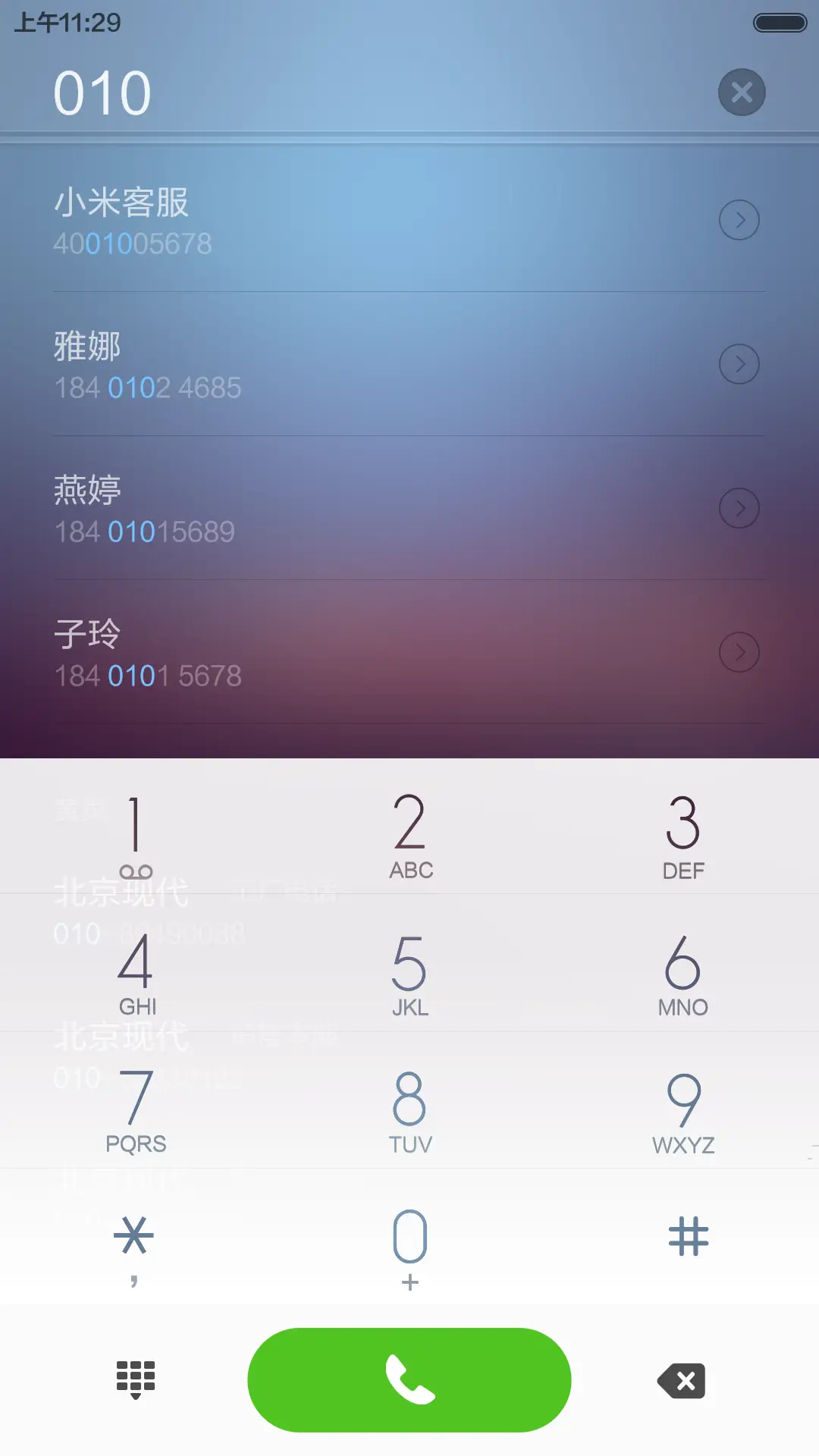Expand the chevron beside 燕婷

(x=739, y=508)
